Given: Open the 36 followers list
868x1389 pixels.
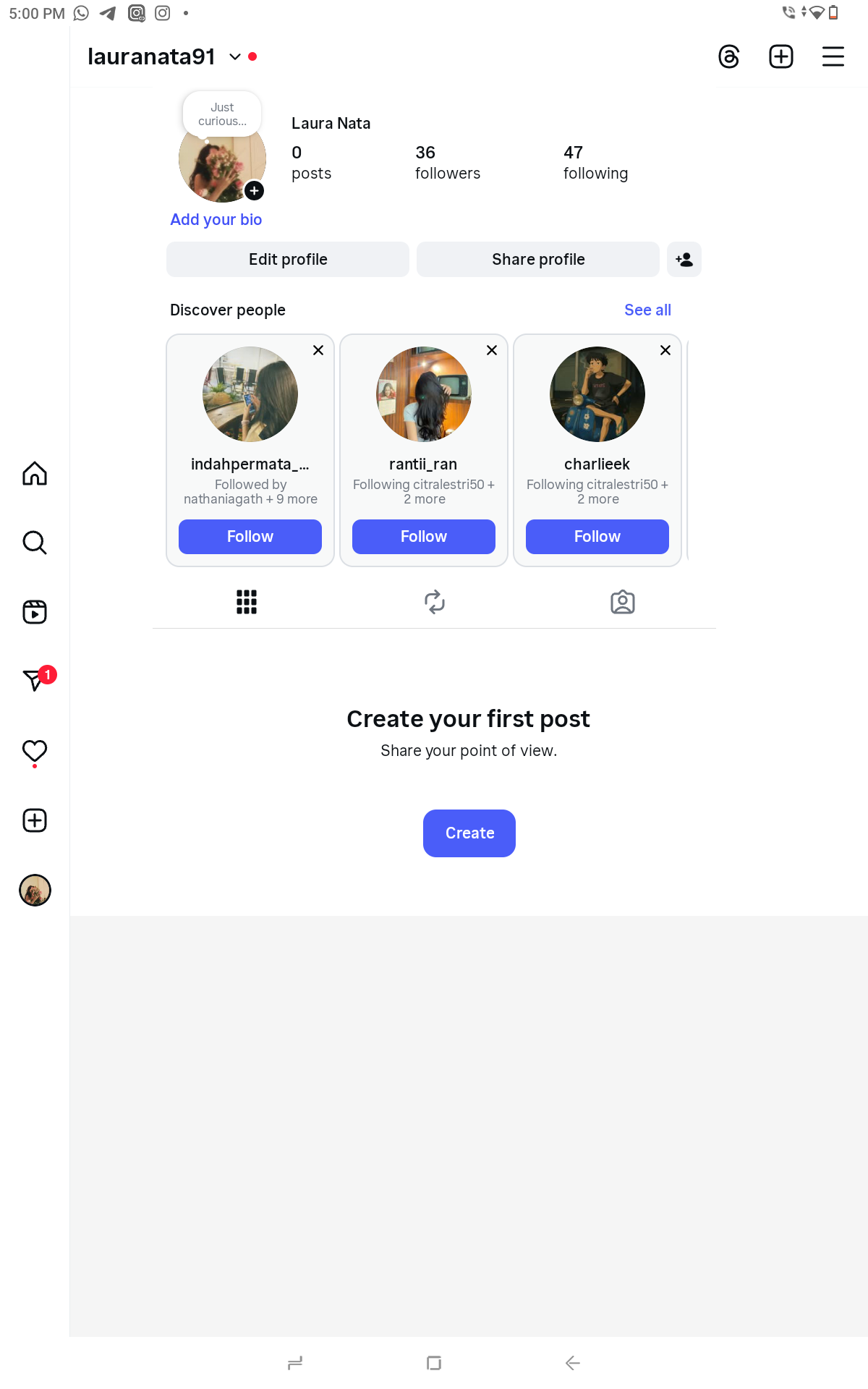Looking at the screenshot, I should (447, 163).
